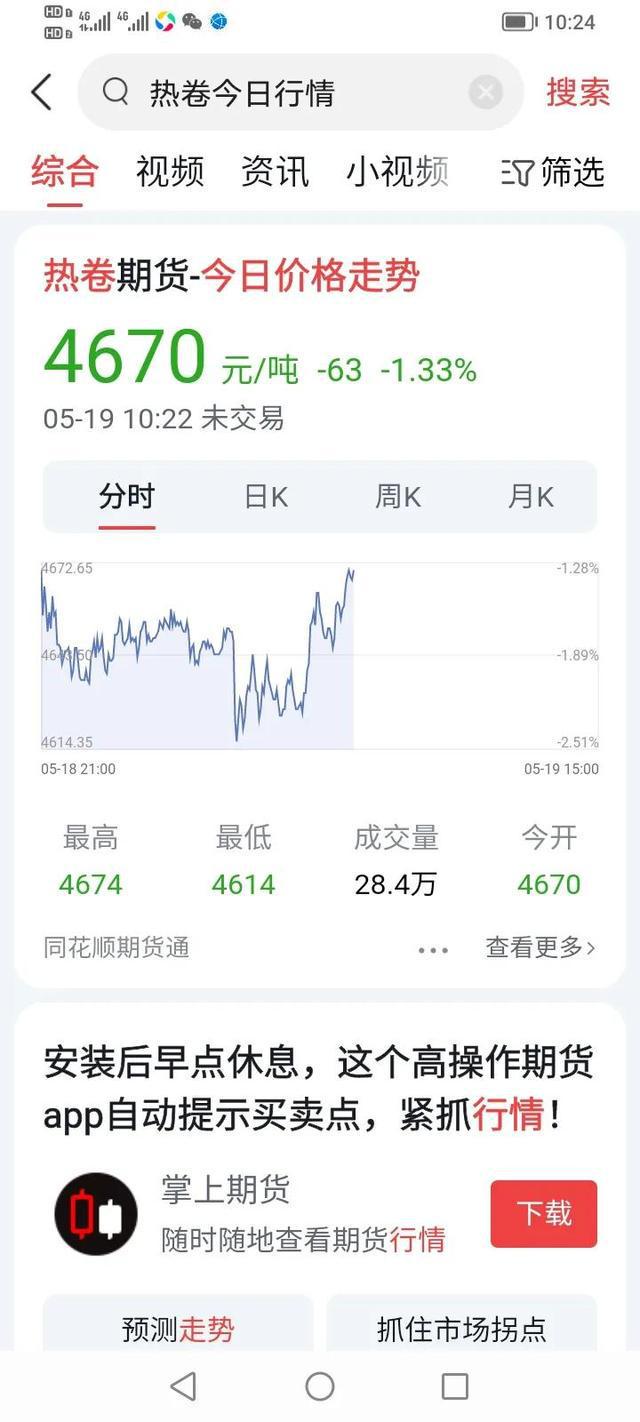This screenshot has width=640, height=1422.
Task: Switch to the 小视频 tab
Action: pos(397,171)
